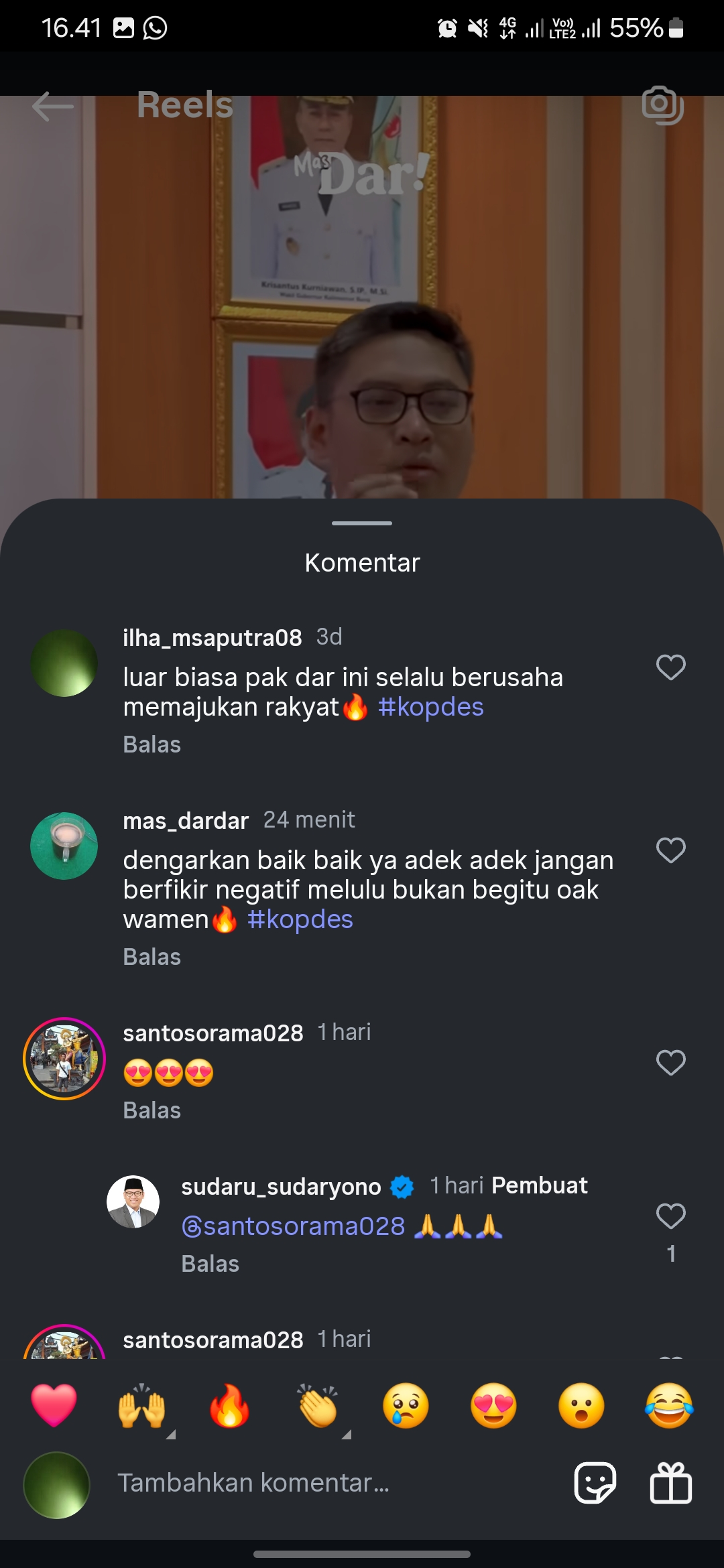The width and height of the screenshot is (724, 1568).
Task: Reply to ilha_msaputra08 with Balas
Action: click(x=152, y=744)
